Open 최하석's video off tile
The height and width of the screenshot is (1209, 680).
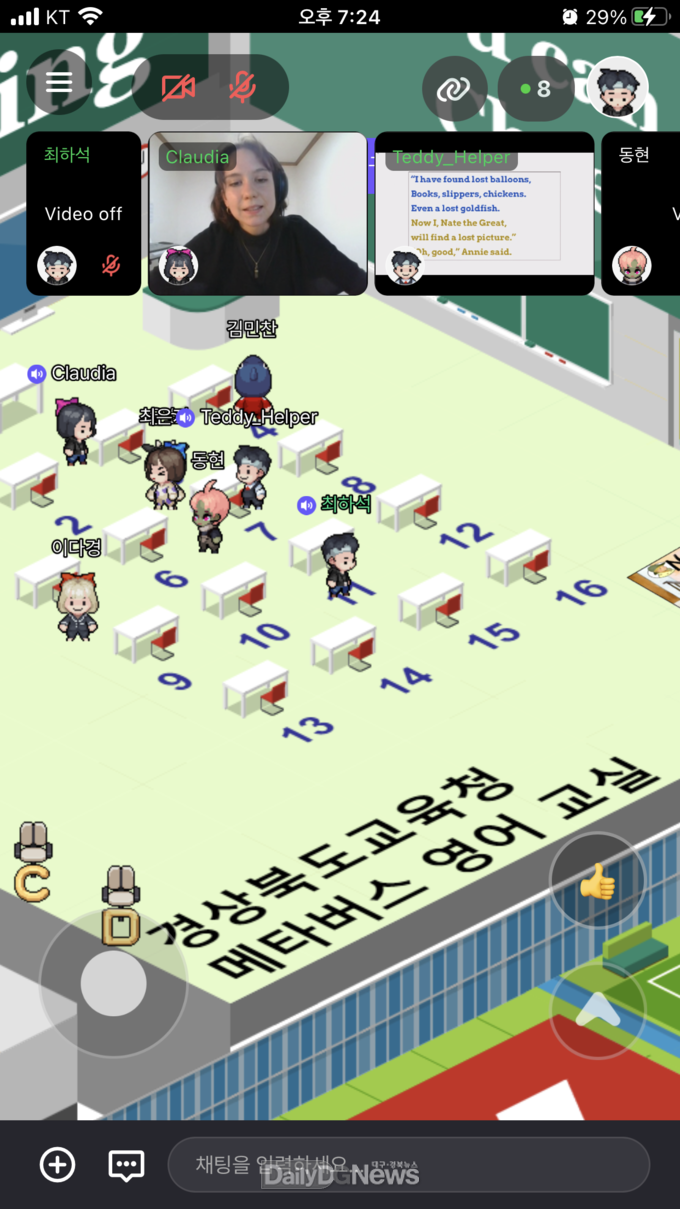[x=84, y=213]
